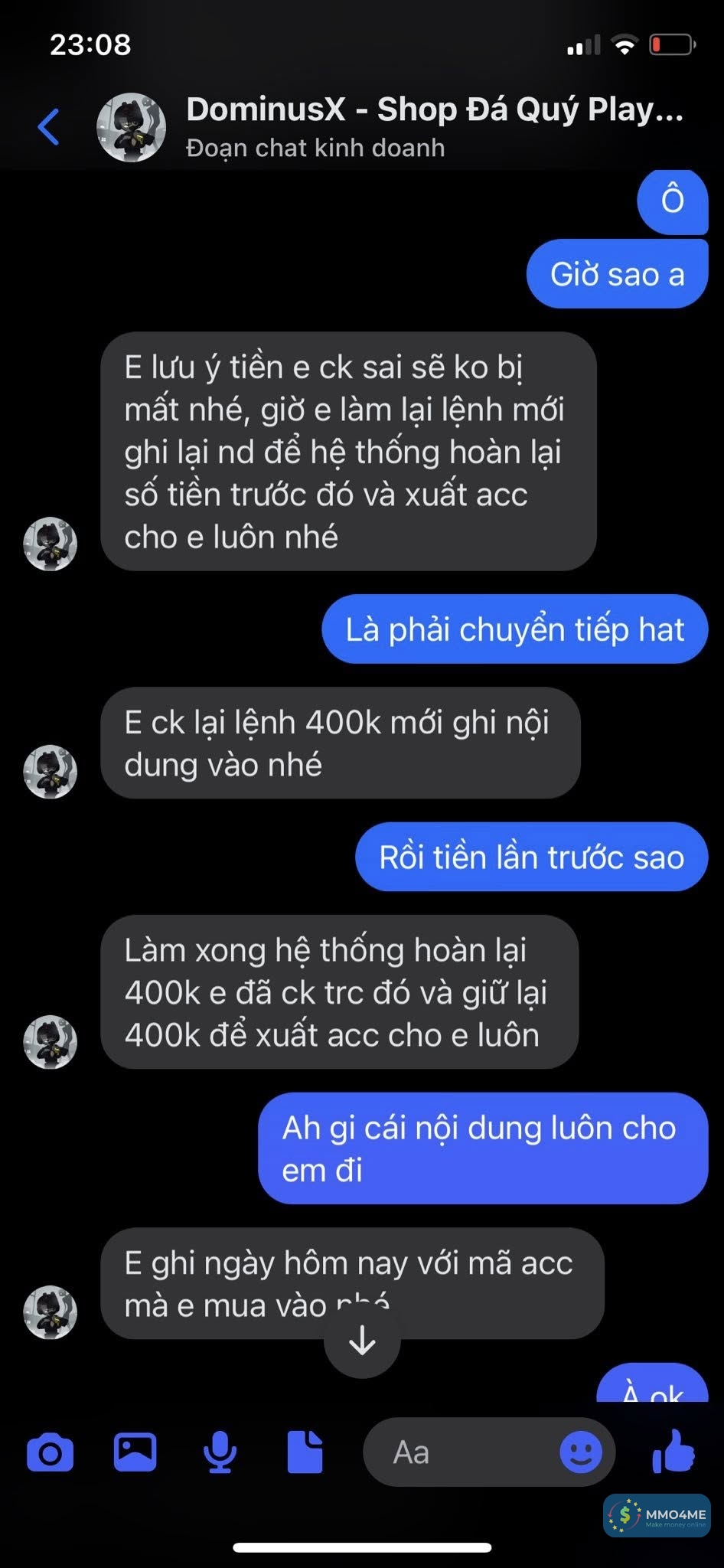This screenshot has height=1568, width=724.
Task: Open the camera to take a photo
Action: (x=51, y=1452)
